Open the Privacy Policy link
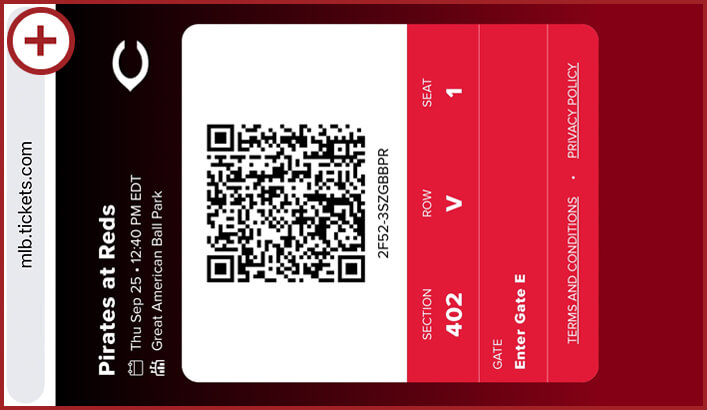The image size is (707, 410). 572,111
